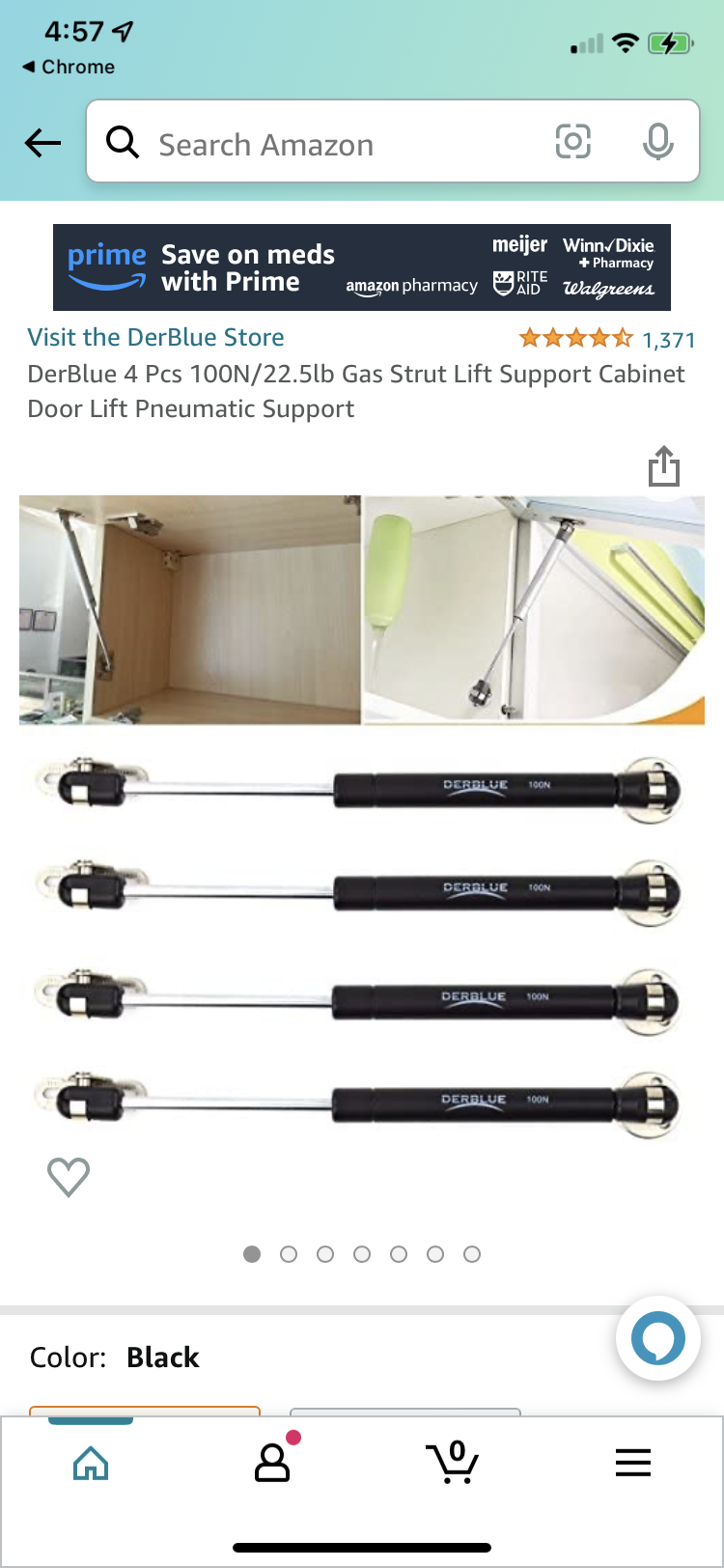Viewport: 724px width, 1568px height.
Task: Visit the DerBlue Store link
Action: 155,337
